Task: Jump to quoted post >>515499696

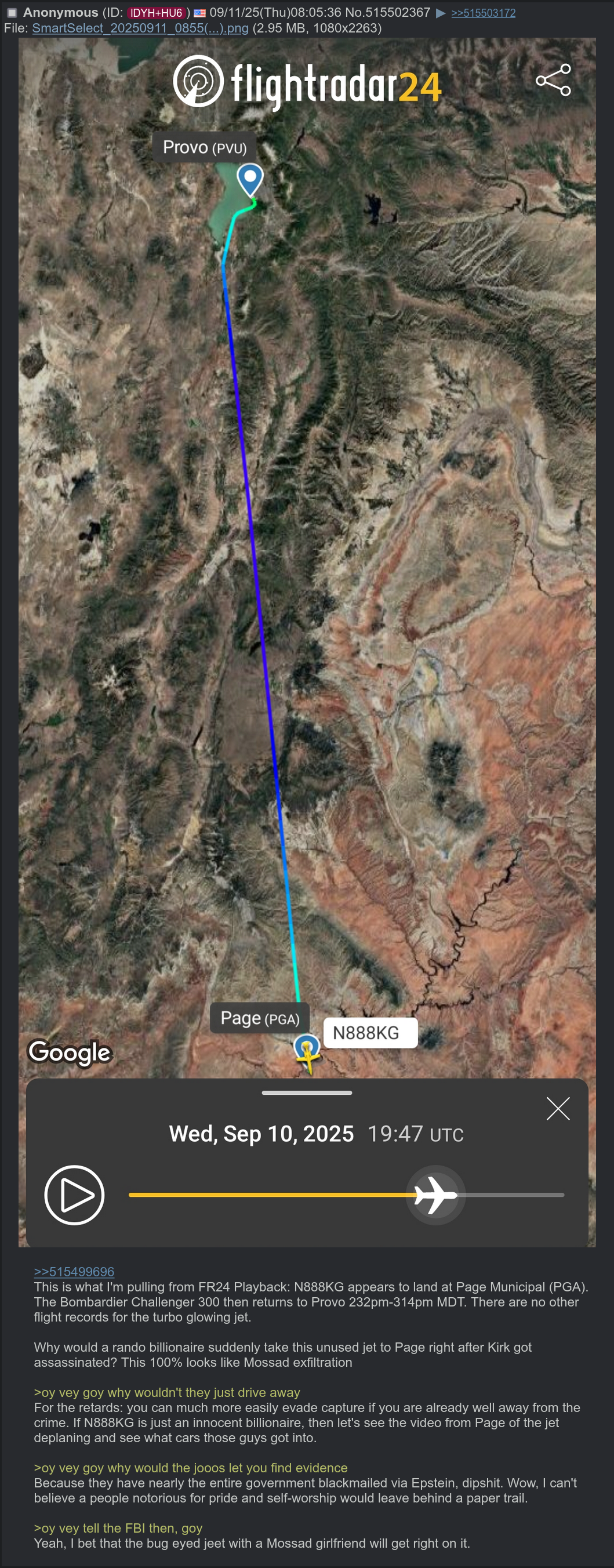Action: (x=74, y=1272)
